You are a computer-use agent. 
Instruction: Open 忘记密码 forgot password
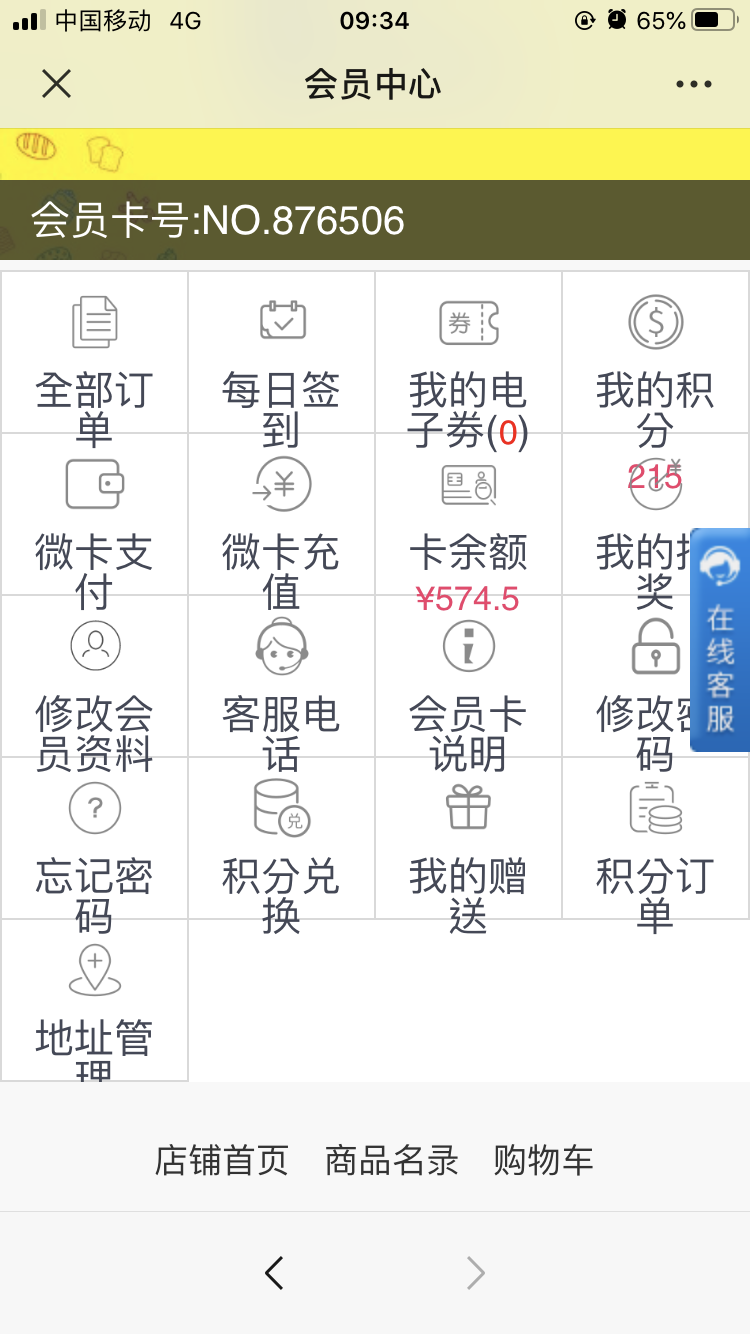pos(95,838)
